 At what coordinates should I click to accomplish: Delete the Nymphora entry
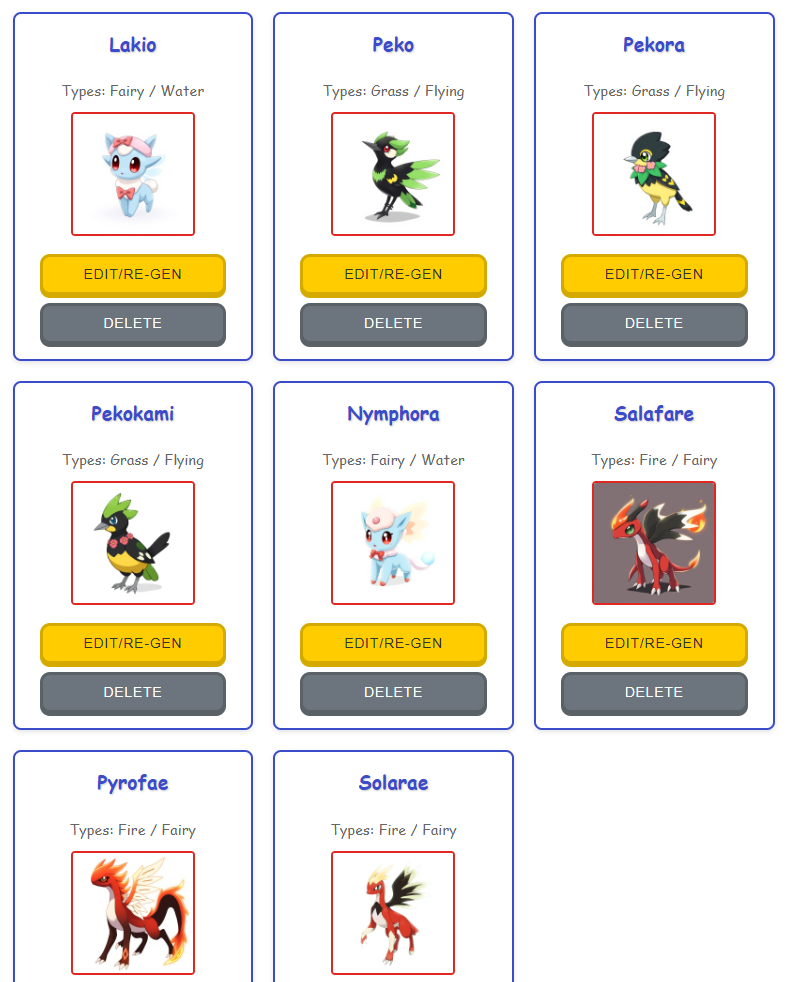click(x=393, y=692)
